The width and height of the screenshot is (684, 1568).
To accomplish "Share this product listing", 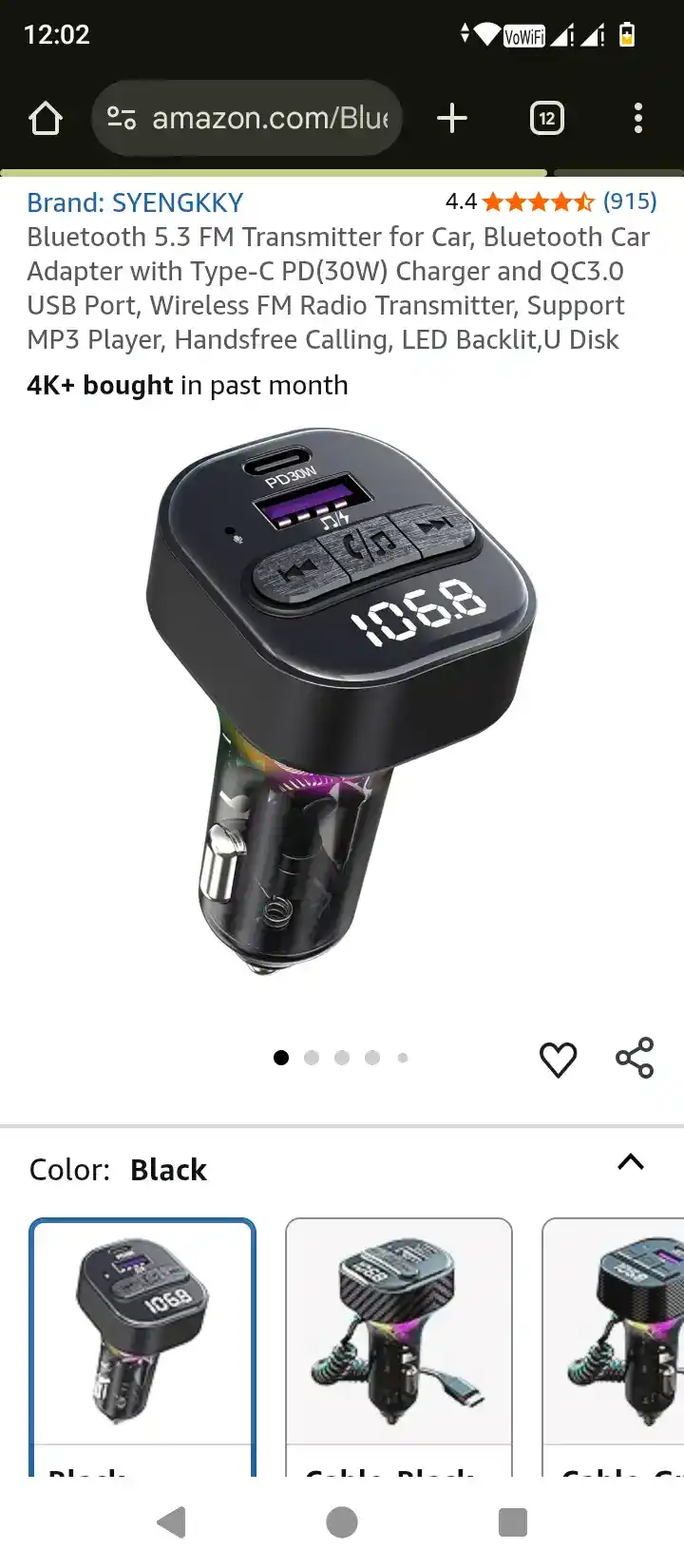I will 635,1058.
